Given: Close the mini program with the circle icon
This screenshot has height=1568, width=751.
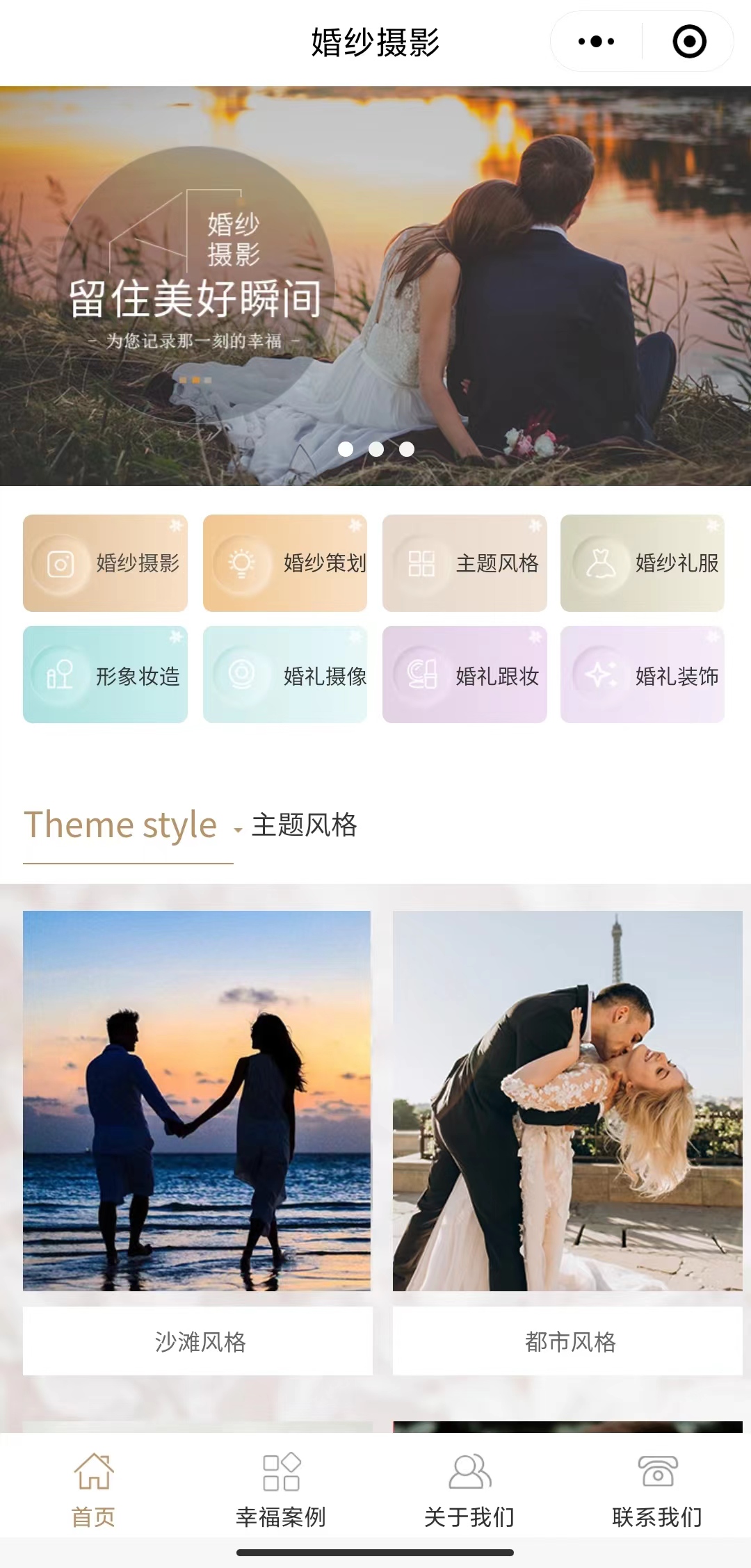Looking at the screenshot, I should [x=689, y=42].
